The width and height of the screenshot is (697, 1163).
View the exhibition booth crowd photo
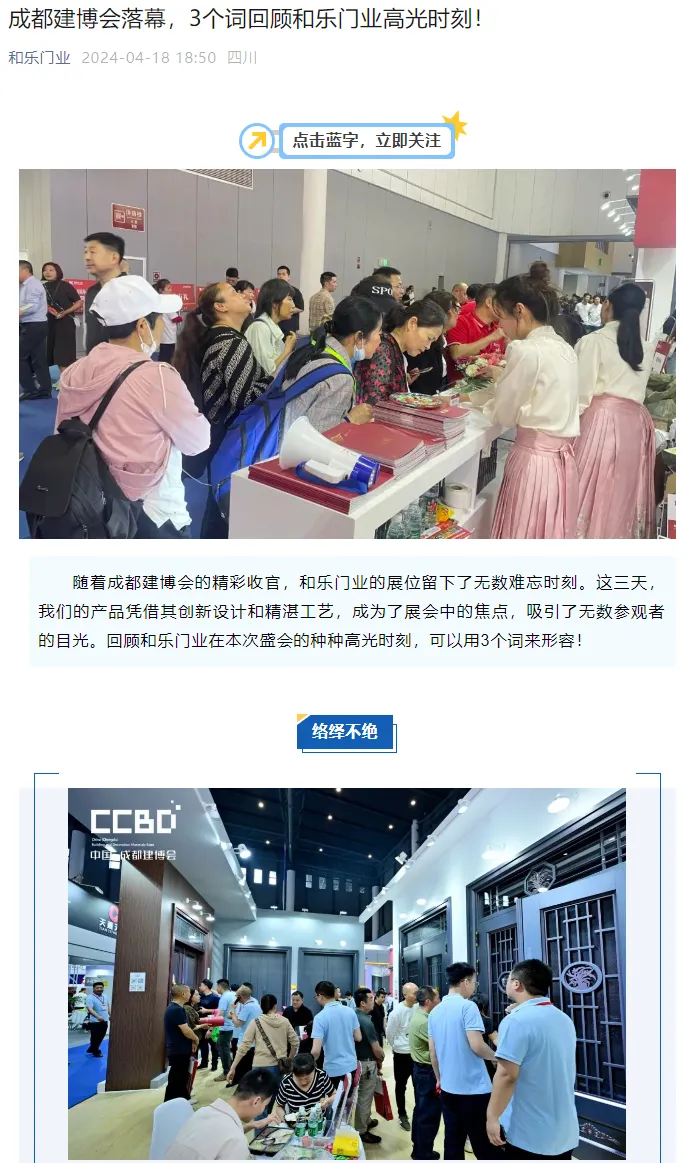(x=347, y=353)
